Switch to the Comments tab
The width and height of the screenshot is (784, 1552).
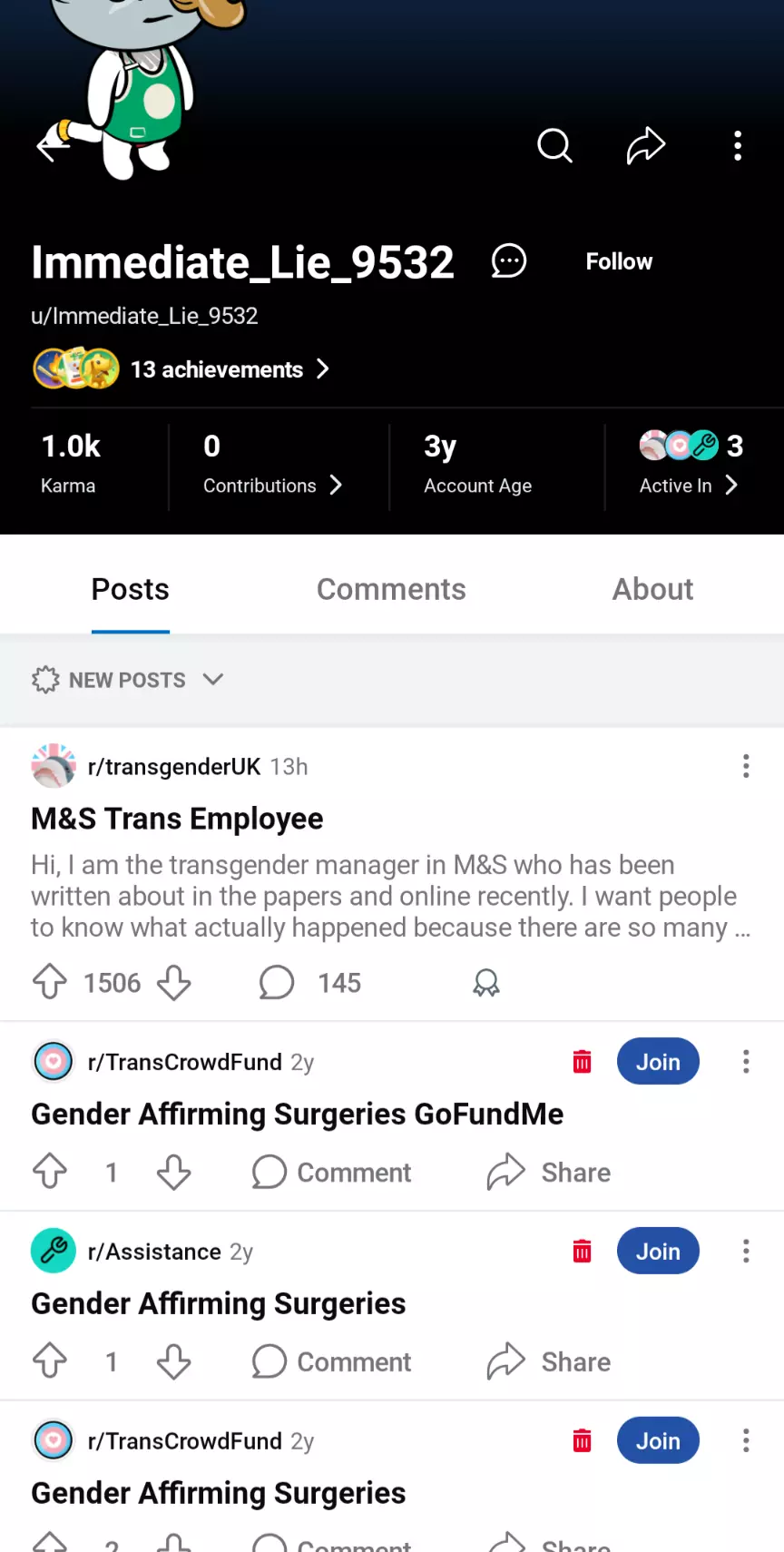click(391, 589)
